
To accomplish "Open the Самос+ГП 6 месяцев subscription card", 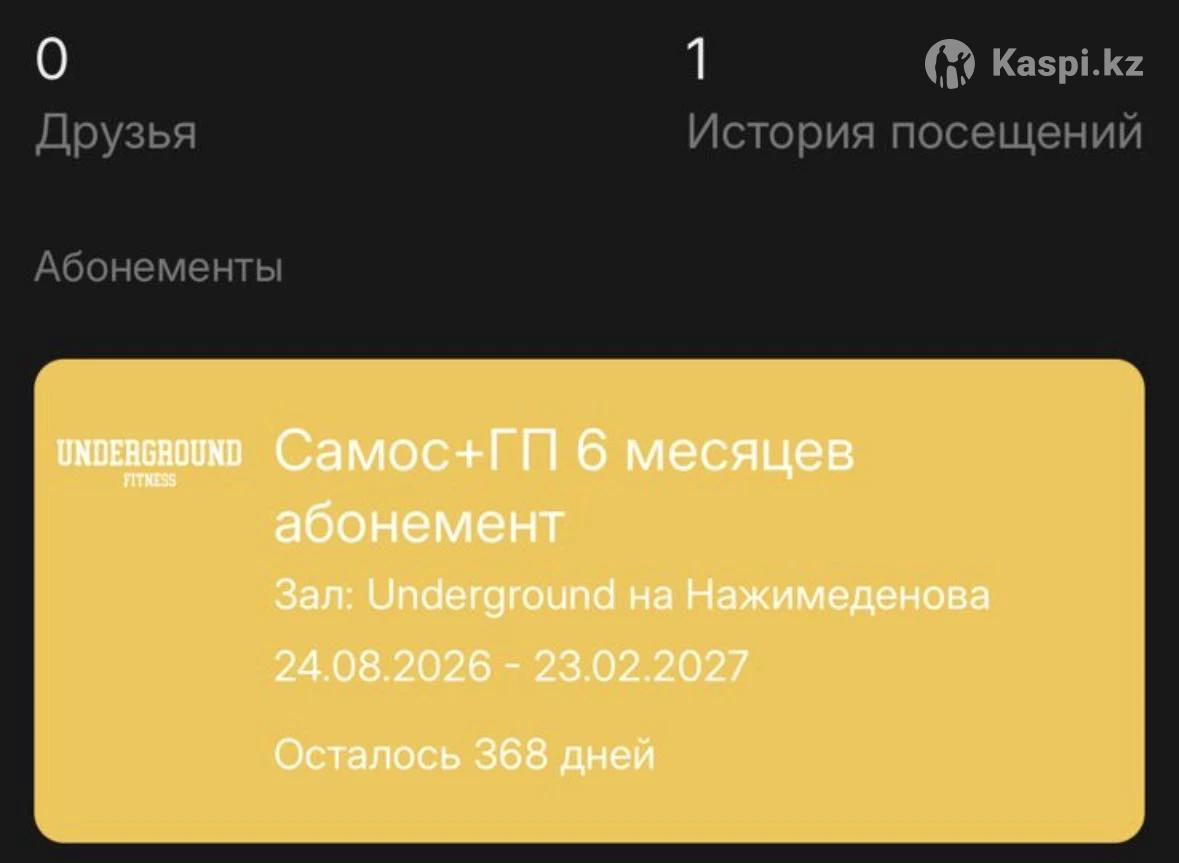I will [x=589, y=600].
